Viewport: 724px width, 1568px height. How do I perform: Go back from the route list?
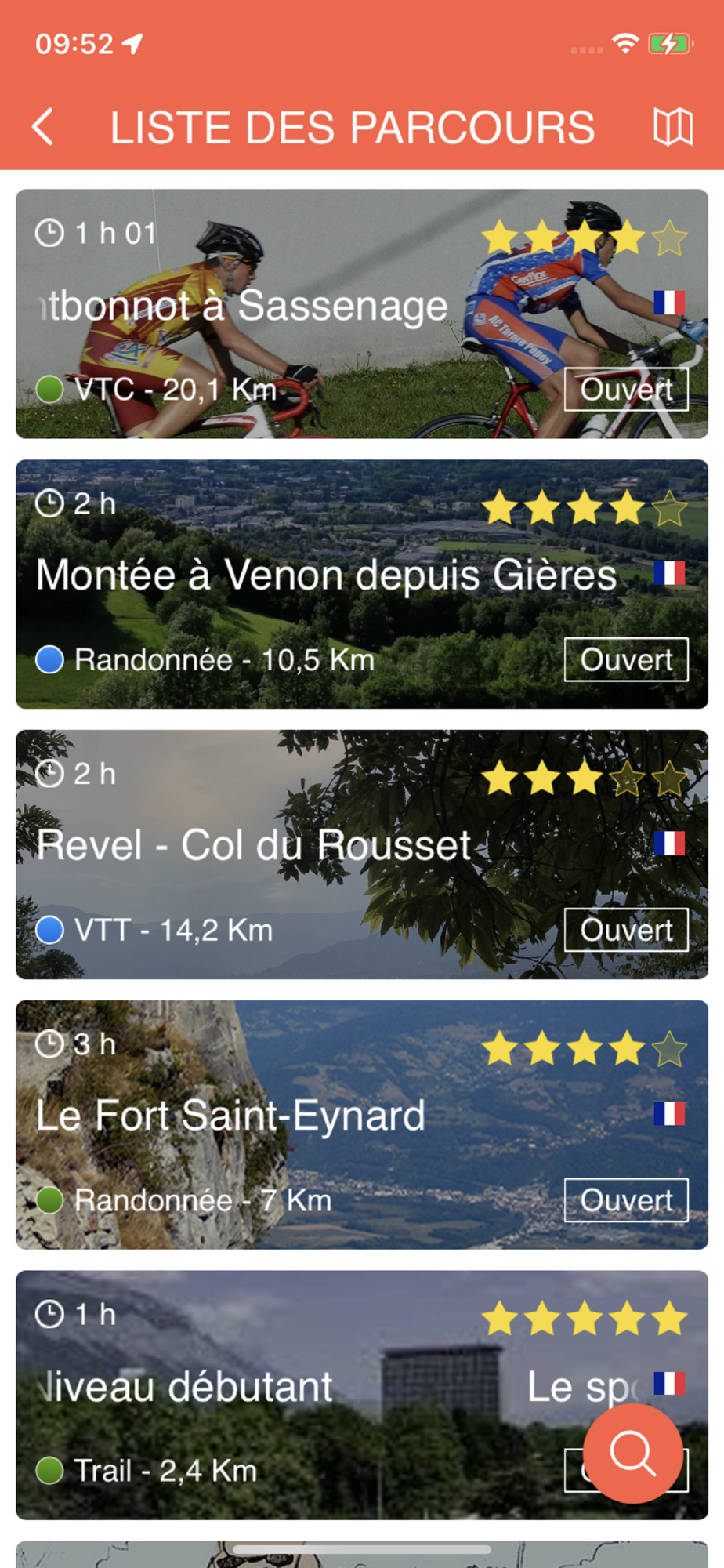tap(44, 127)
